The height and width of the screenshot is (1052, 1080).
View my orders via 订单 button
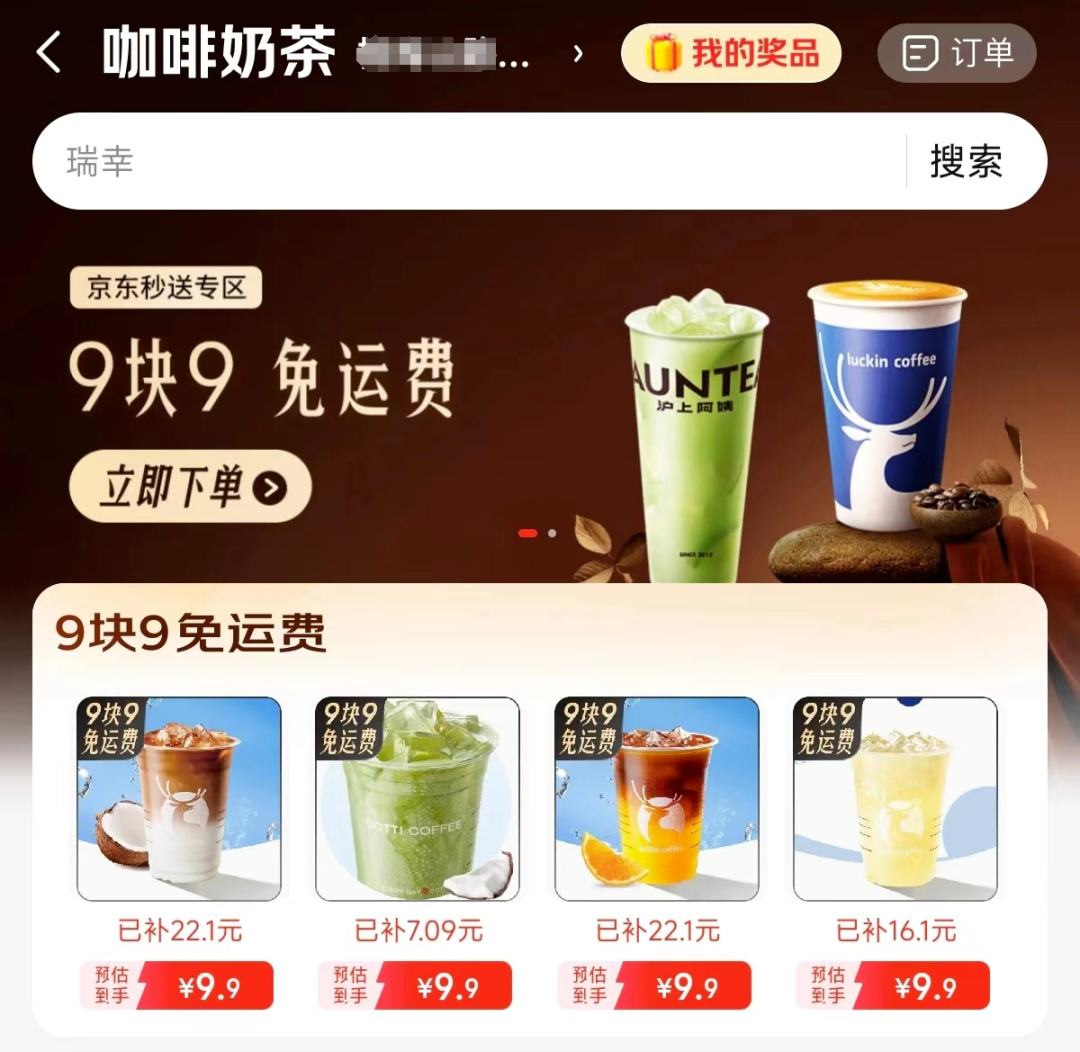[x=957, y=53]
